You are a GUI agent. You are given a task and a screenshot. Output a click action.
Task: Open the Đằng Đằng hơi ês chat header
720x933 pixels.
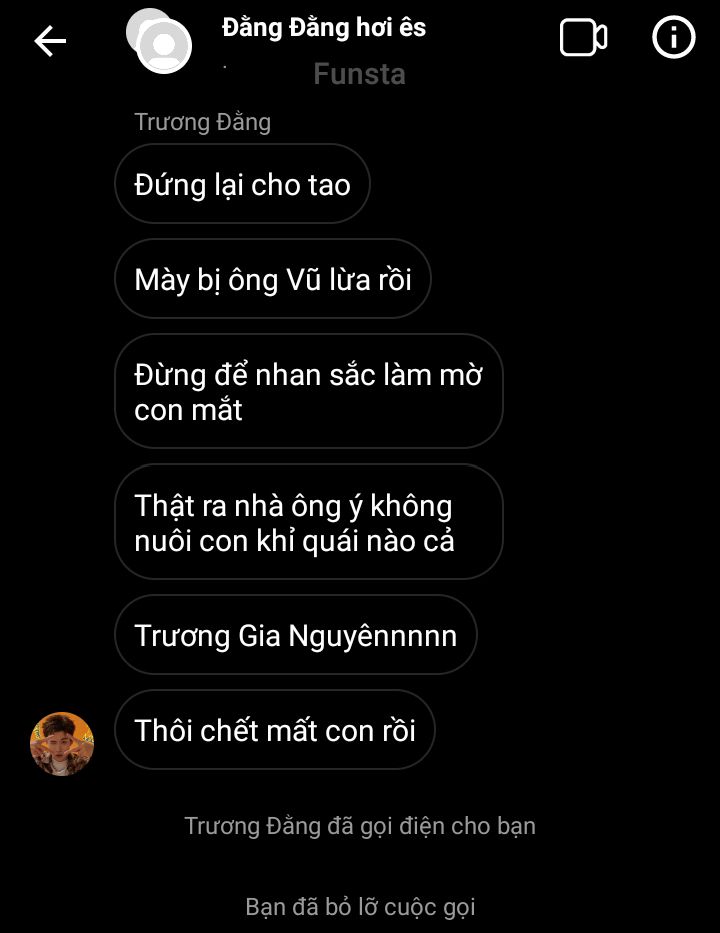tap(323, 28)
